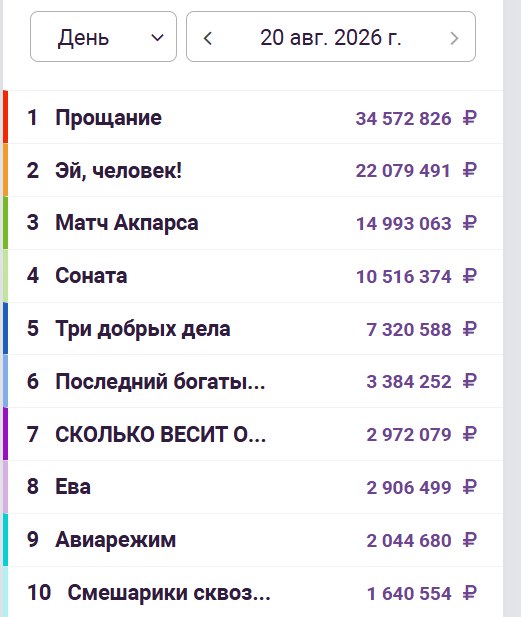This screenshot has height=617, width=521.
Task: Select Матч Акпарса in the ranking
Action: (x=253, y=223)
